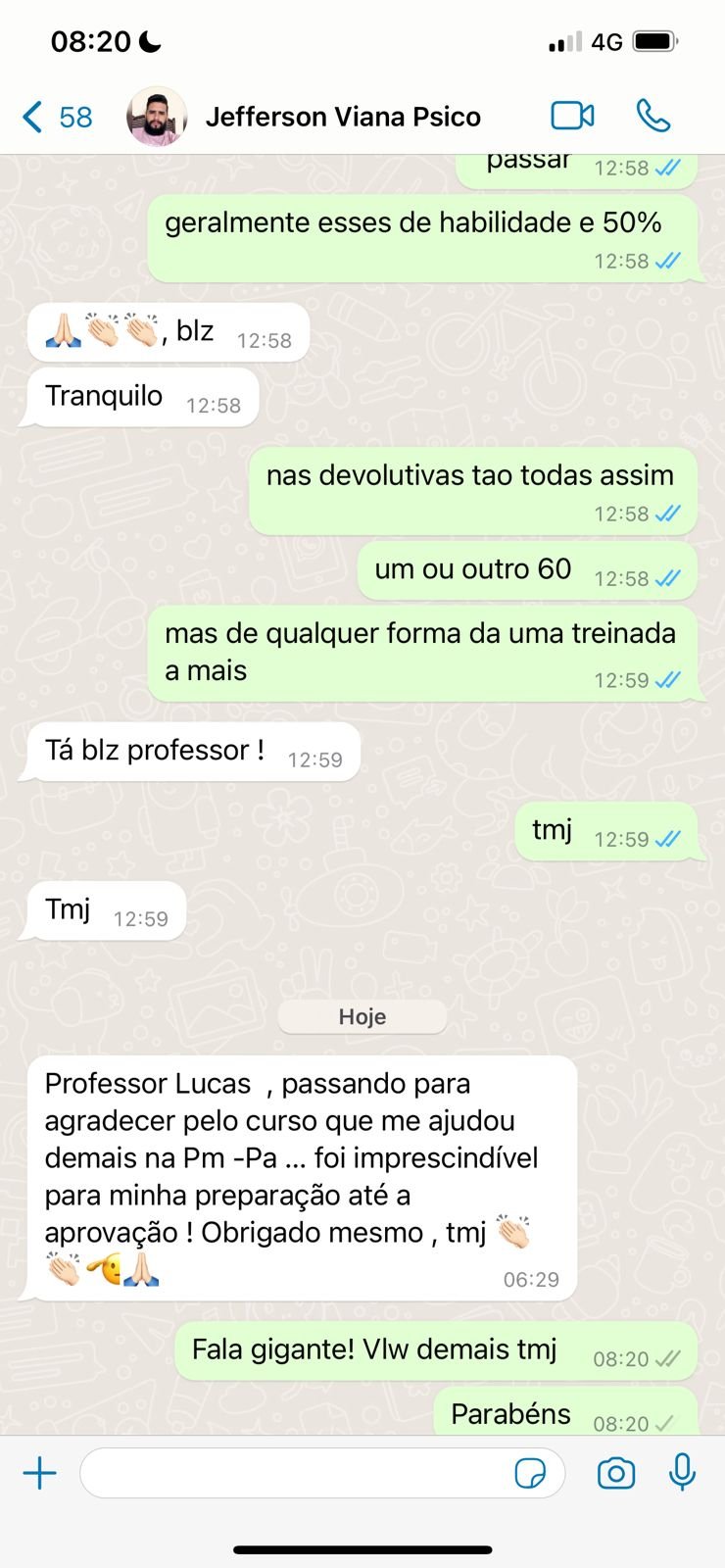The width and height of the screenshot is (725, 1568).
Task: View Jefferson's profile picture
Action: [157, 117]
